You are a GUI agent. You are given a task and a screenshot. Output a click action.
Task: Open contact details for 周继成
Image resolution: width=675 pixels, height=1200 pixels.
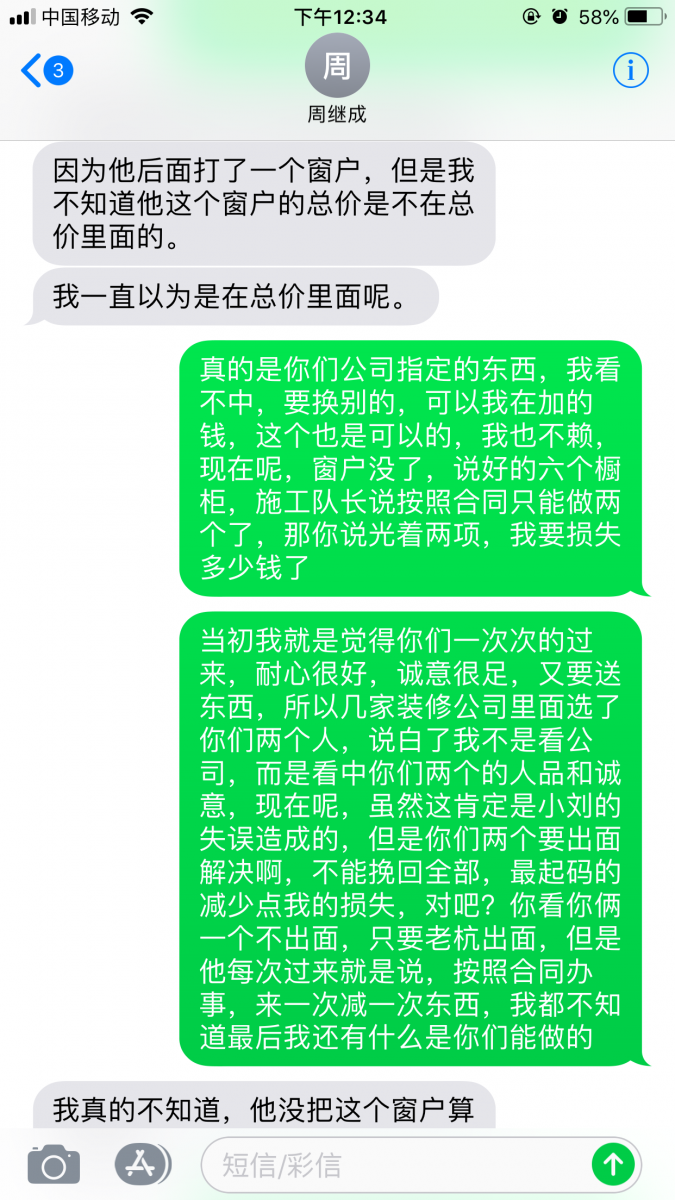click(x=336, y=80)
